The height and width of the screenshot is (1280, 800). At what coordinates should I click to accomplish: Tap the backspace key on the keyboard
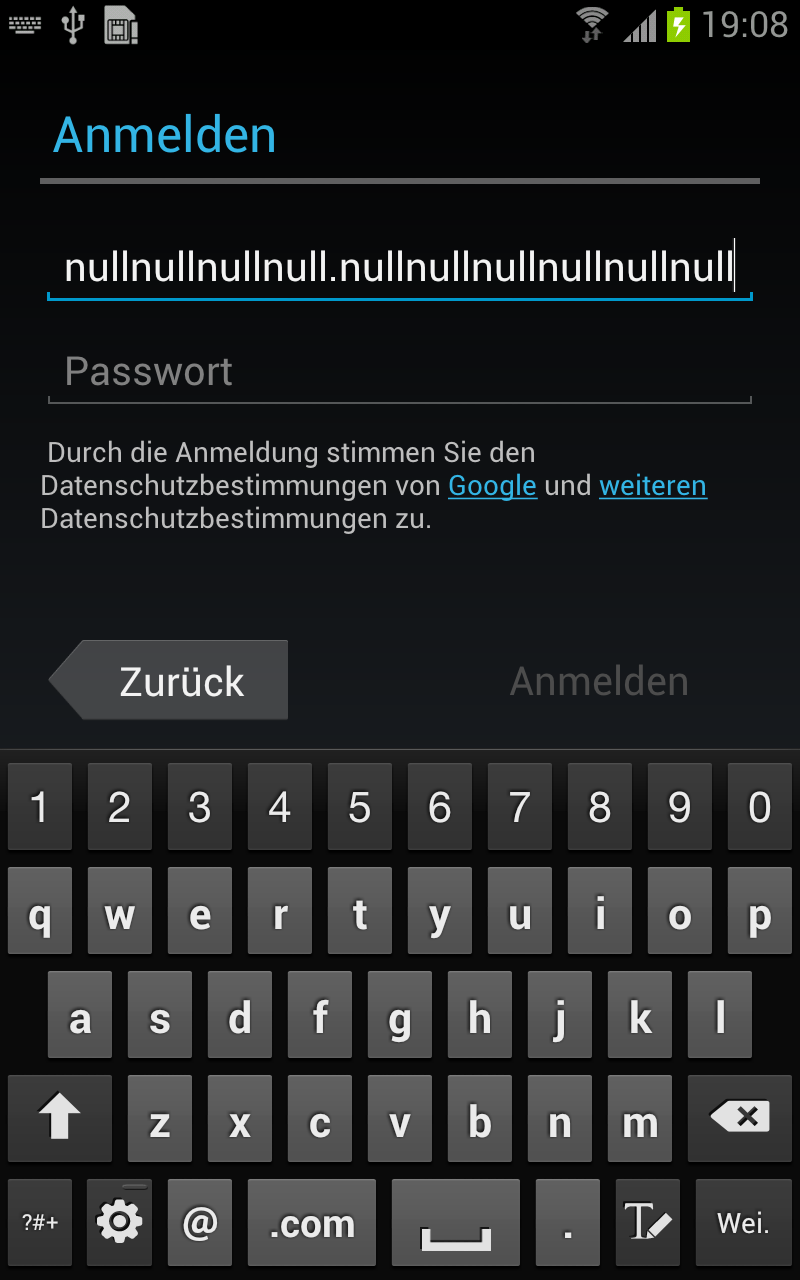[x=740, y=1118]
